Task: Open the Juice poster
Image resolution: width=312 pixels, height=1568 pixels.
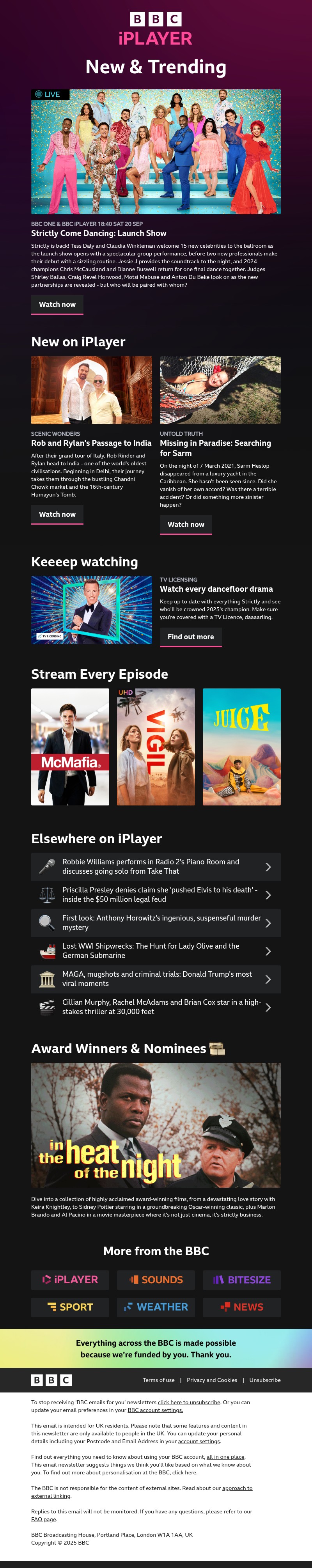Action: tap(241, 746)
